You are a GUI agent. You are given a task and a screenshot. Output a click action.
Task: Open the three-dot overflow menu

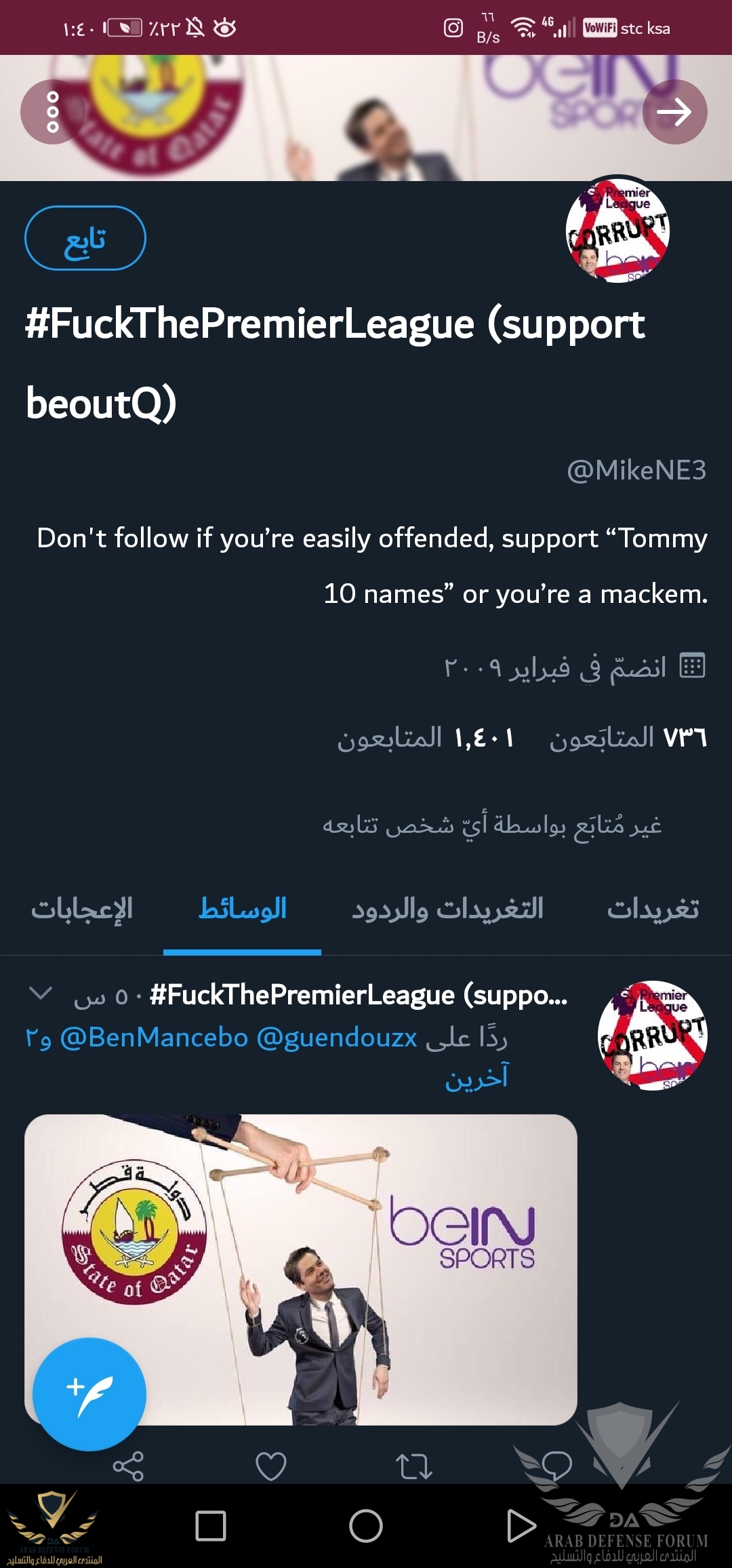point(53,112)
